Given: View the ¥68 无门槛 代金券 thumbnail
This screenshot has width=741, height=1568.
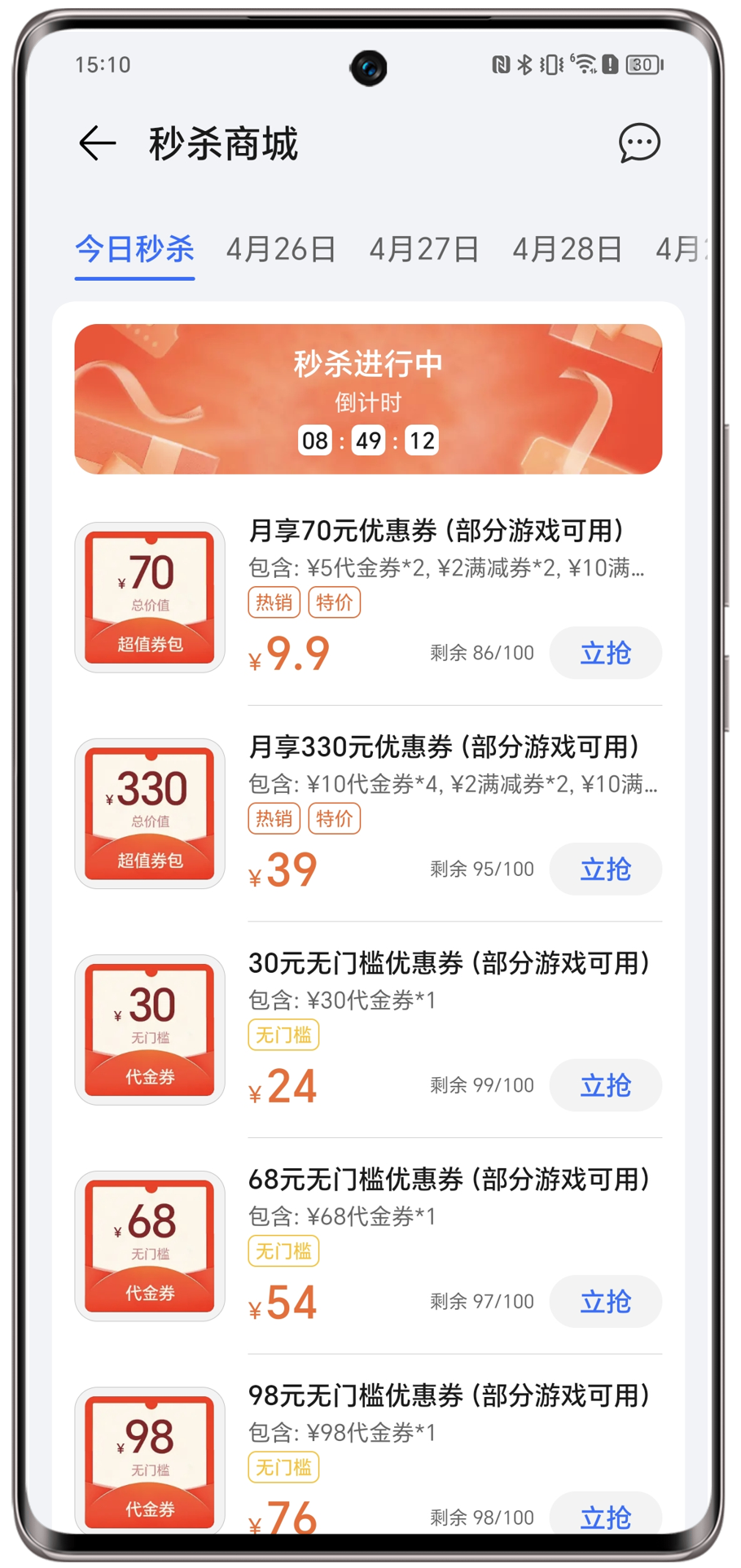Looking at the screenshot, I should point(150,1246).
